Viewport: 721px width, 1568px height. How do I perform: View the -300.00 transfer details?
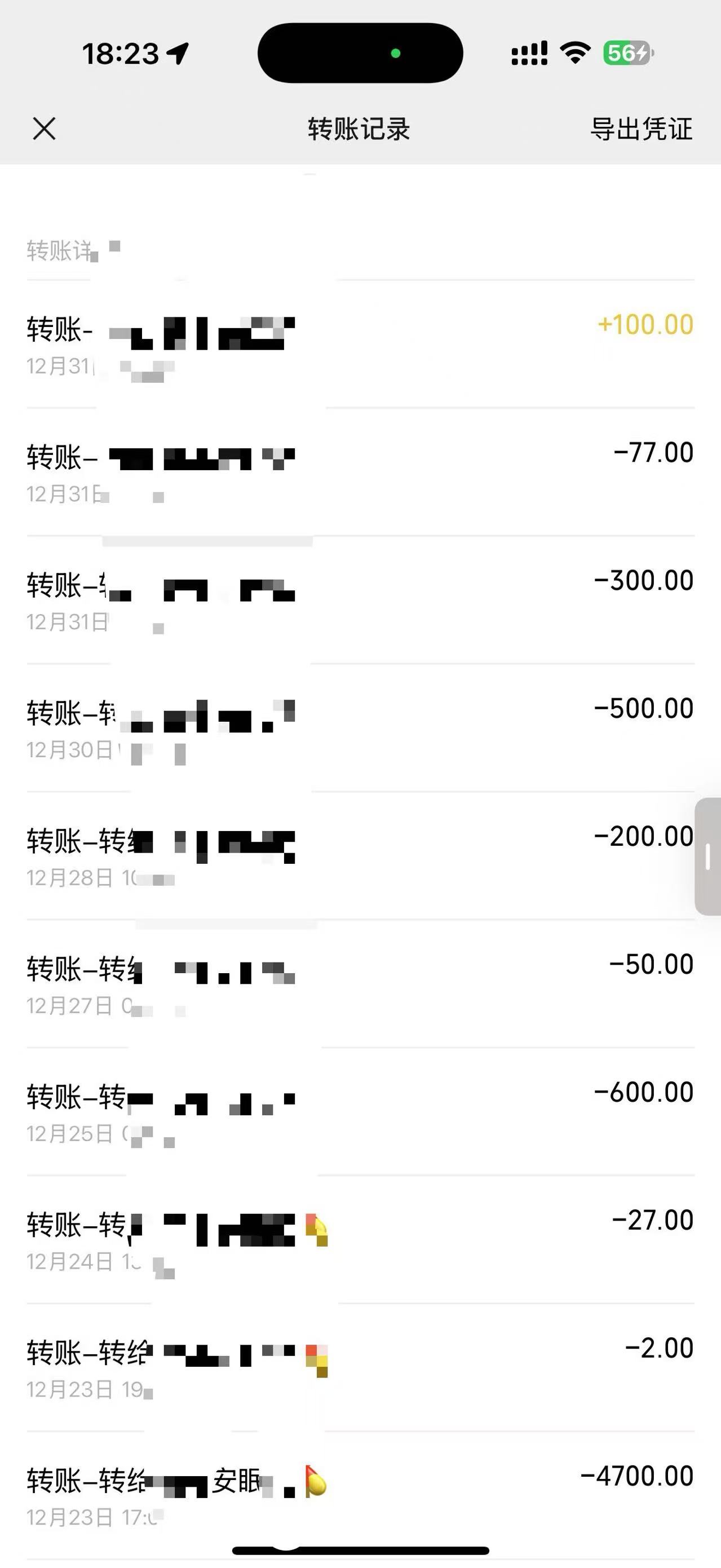tap(360, 599)
